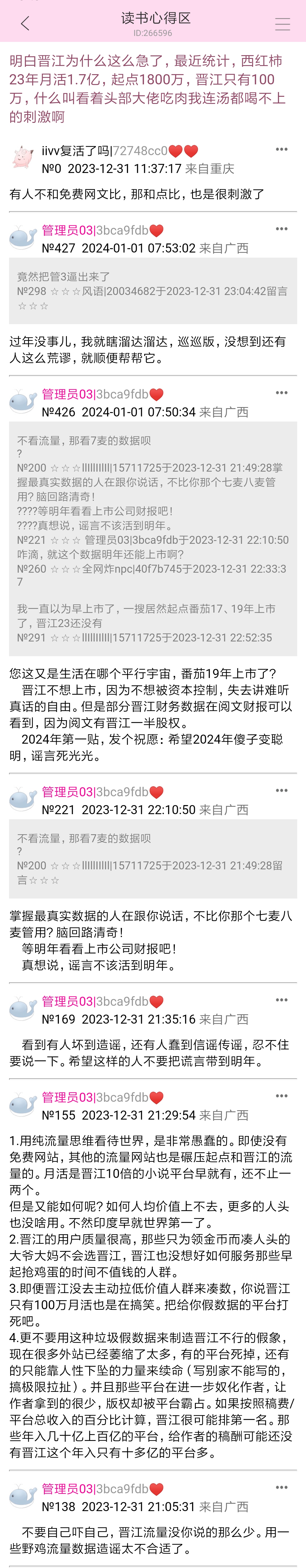Open more options for post №0
Image resolution: width=306 pixels, height=1568 pixels.
pyautogui.click(x=281, y=149)
